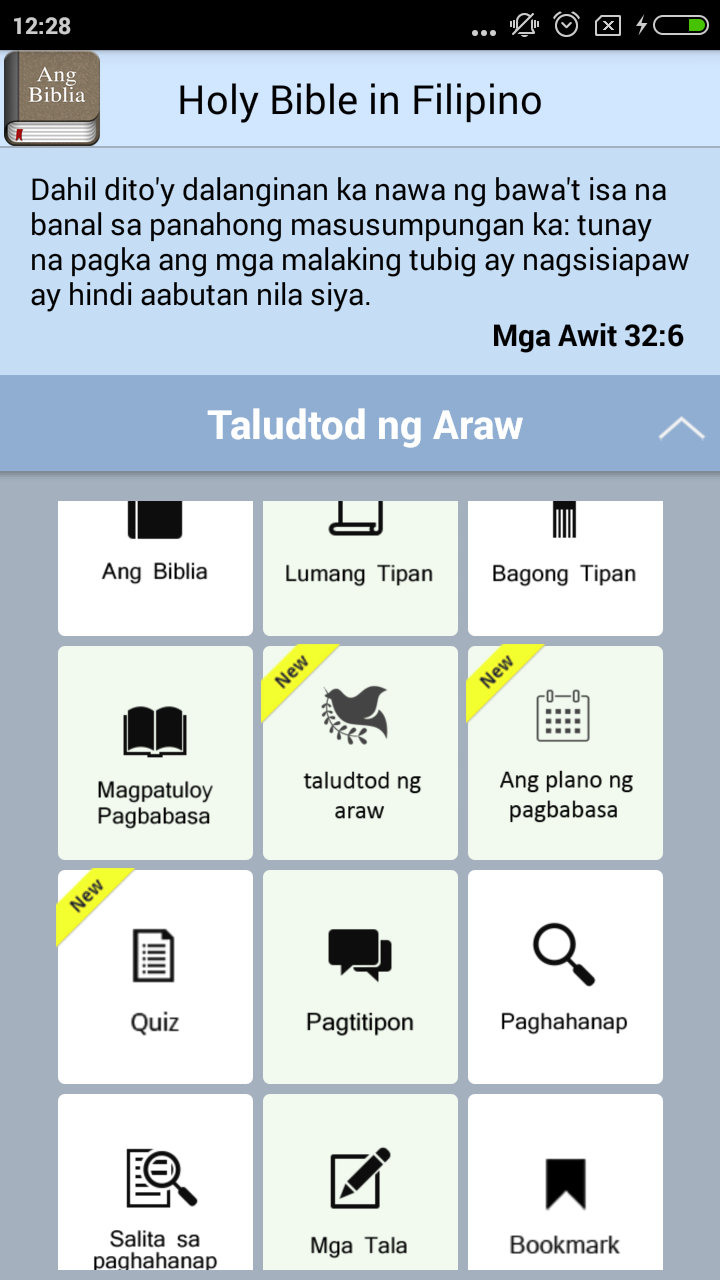The height and width of the screenshot is (1280, 720).
Task: Open Lumang Tipan section
Action: pyautogui.click(x=360, y=567)
